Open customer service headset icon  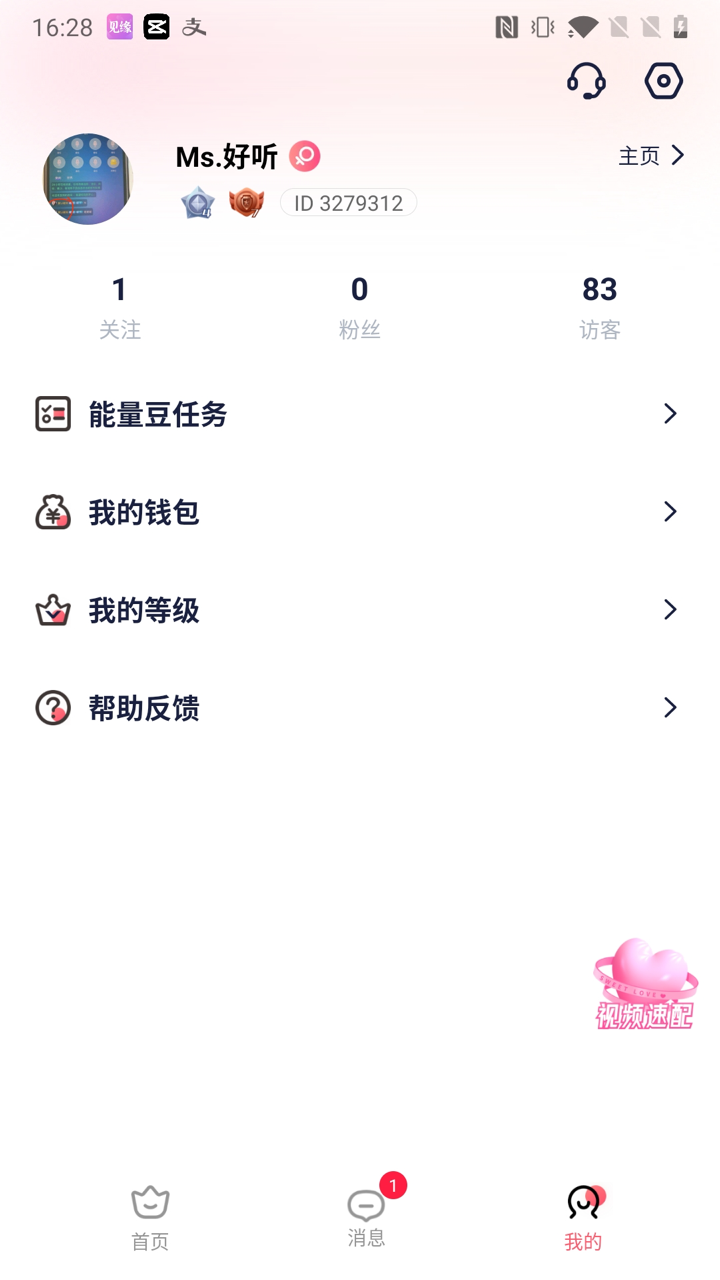coord(586,81)
